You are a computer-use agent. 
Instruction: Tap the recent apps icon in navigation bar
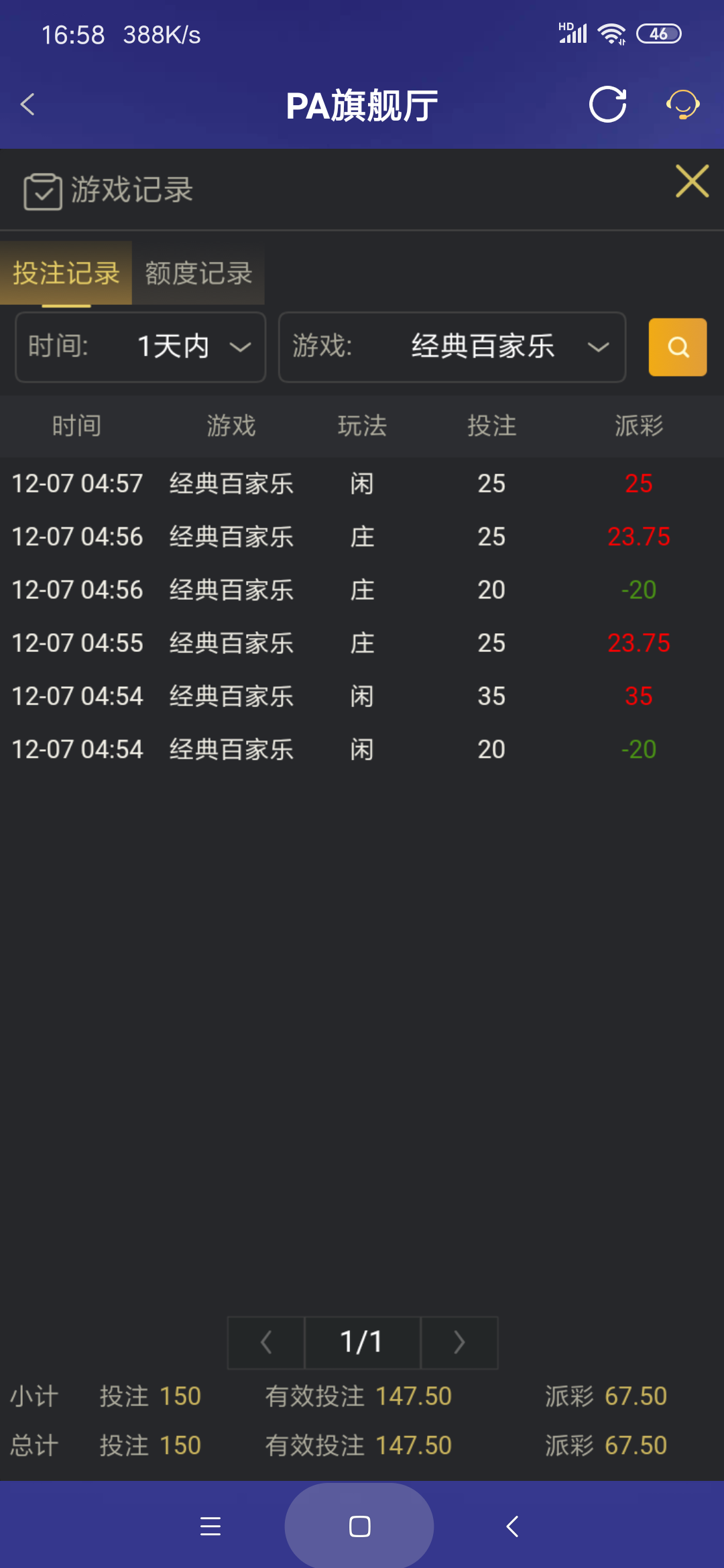210,1526
